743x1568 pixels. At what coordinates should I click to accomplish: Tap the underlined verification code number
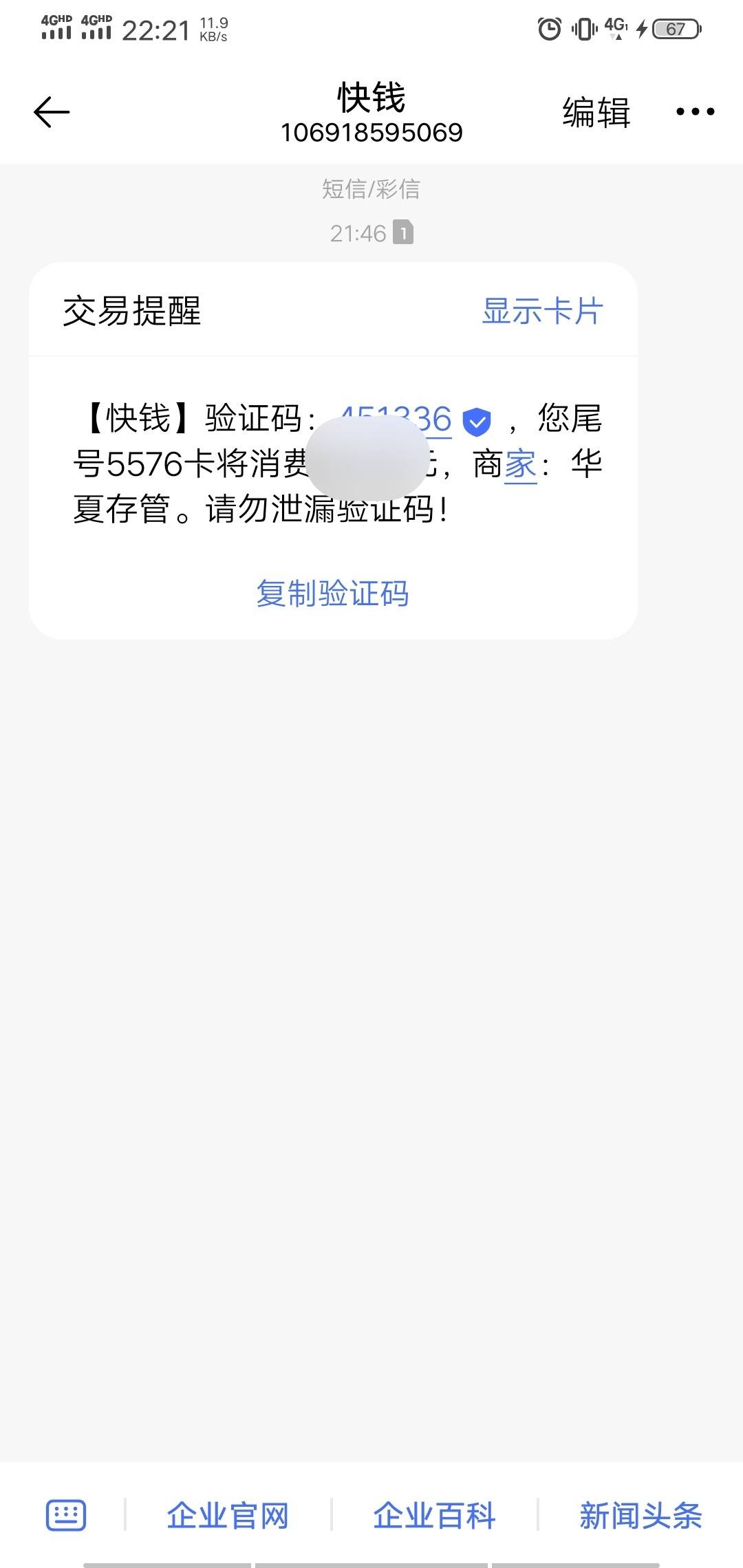[x=396, y=419]
